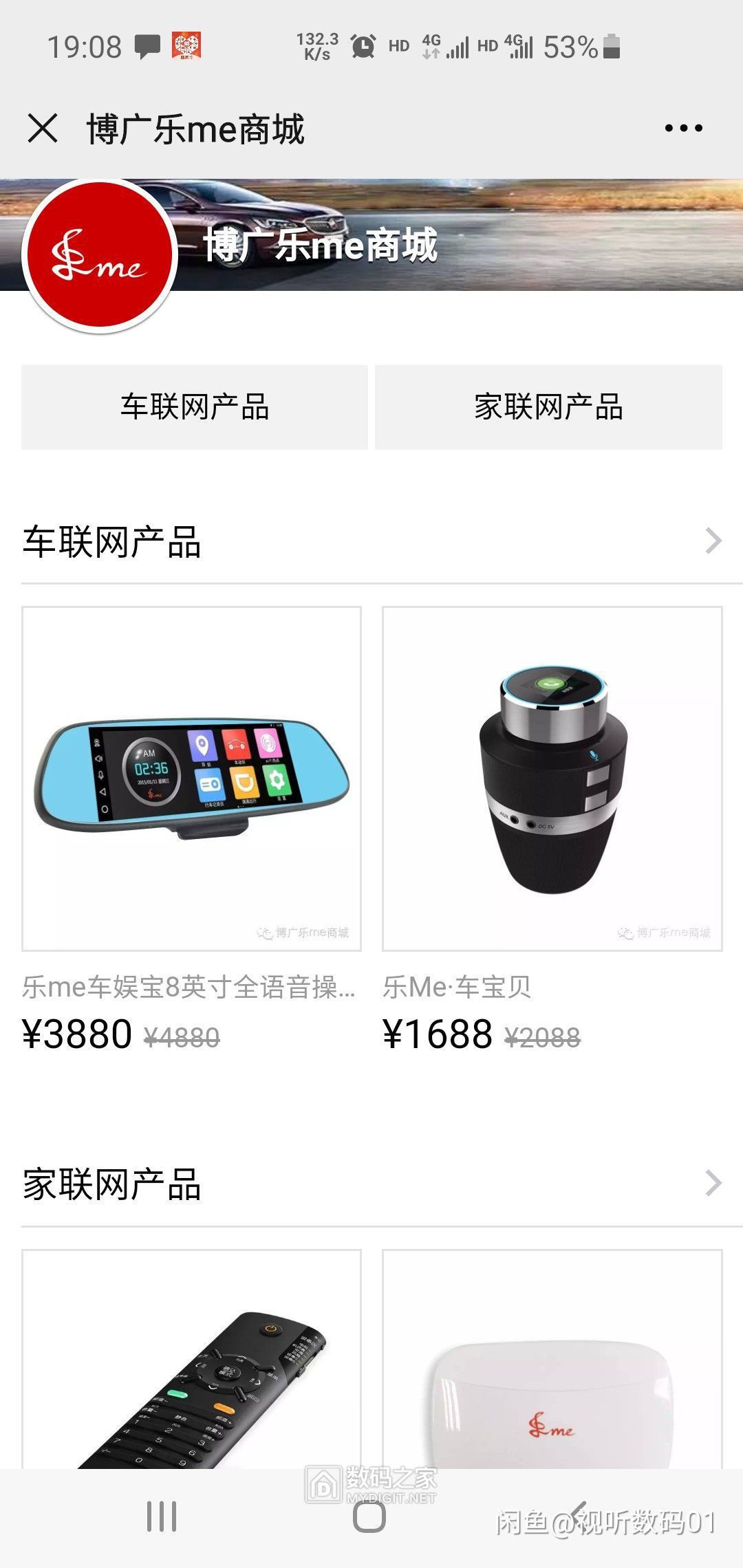
Task: Select the 车联网产品 category button
Action: [x=195, y=407]
